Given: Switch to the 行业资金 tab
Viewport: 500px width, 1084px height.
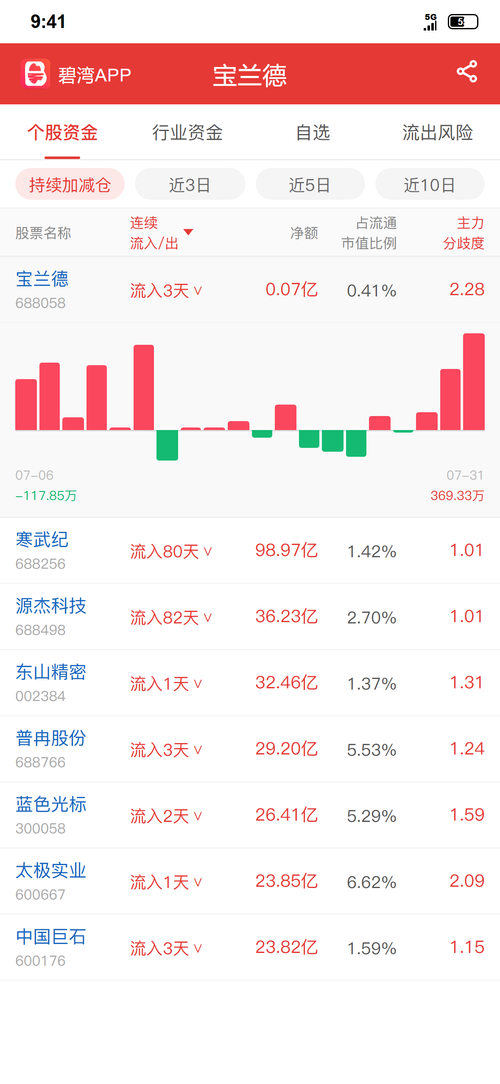Looking at the screenshot, I should click(187, 133).
